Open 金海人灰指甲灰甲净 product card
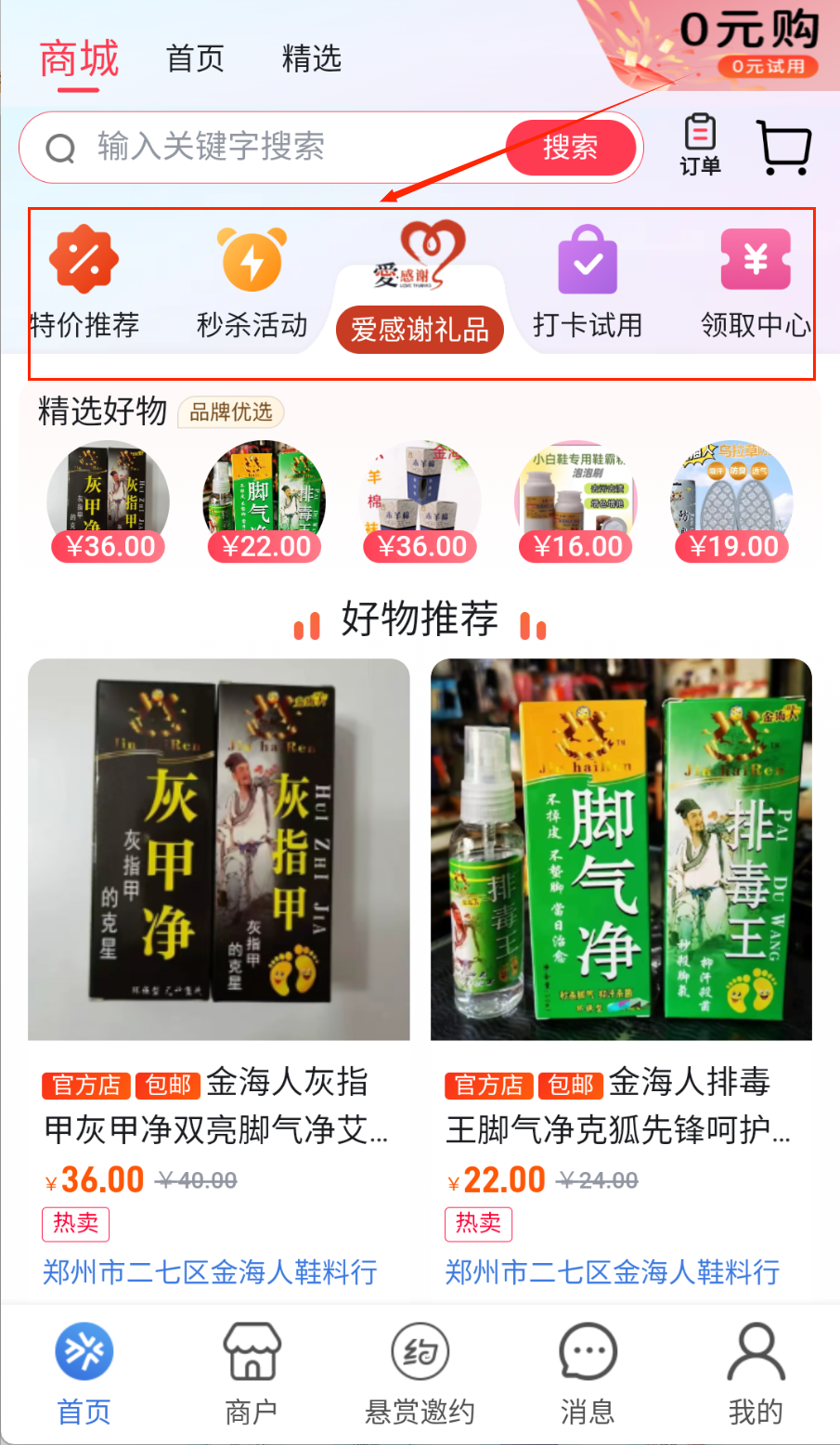Image resolution: width=840 pixels, height=1445 pixels. (218, 966)
